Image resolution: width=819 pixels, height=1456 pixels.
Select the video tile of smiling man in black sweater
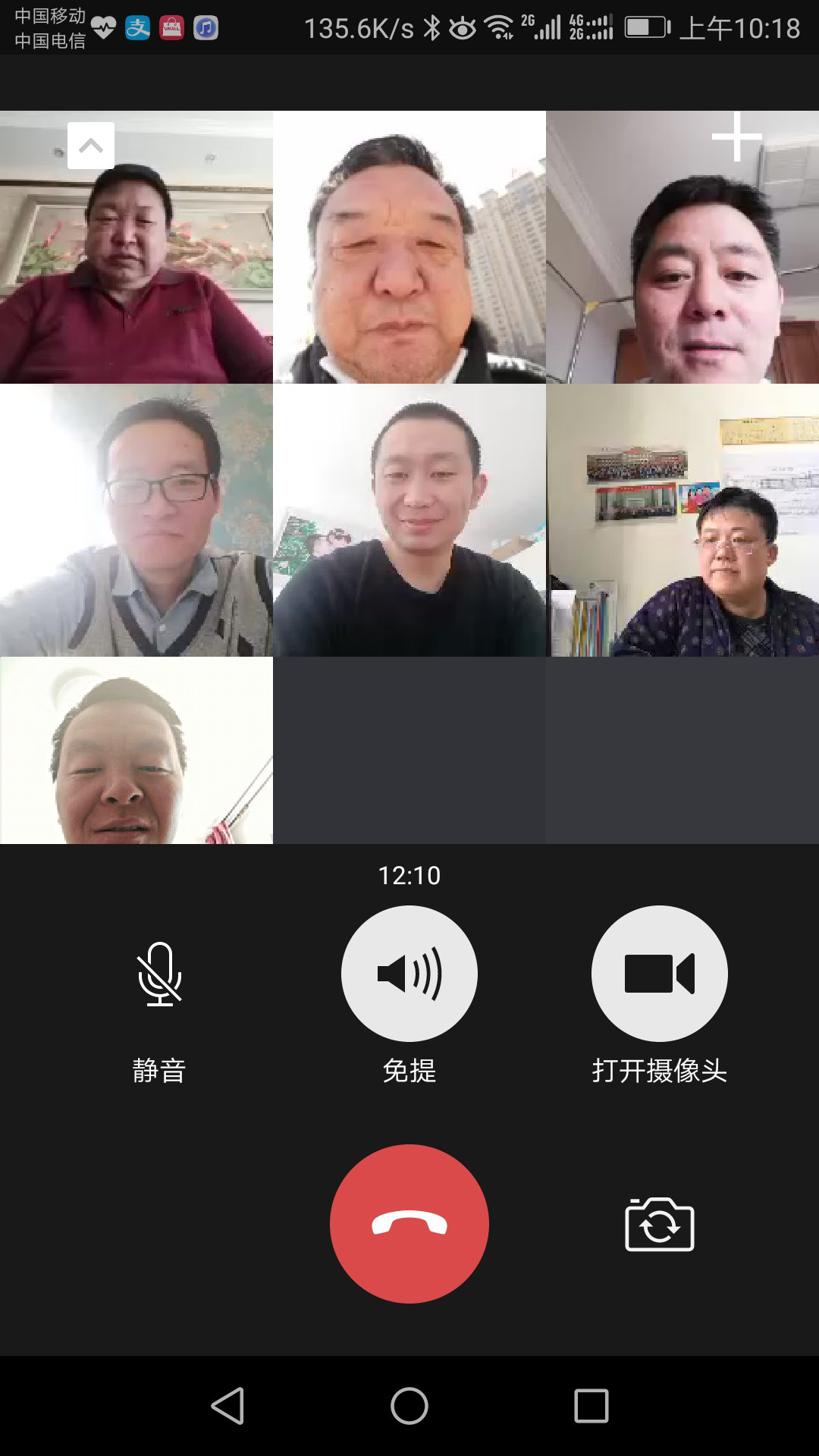pos(409,520)
